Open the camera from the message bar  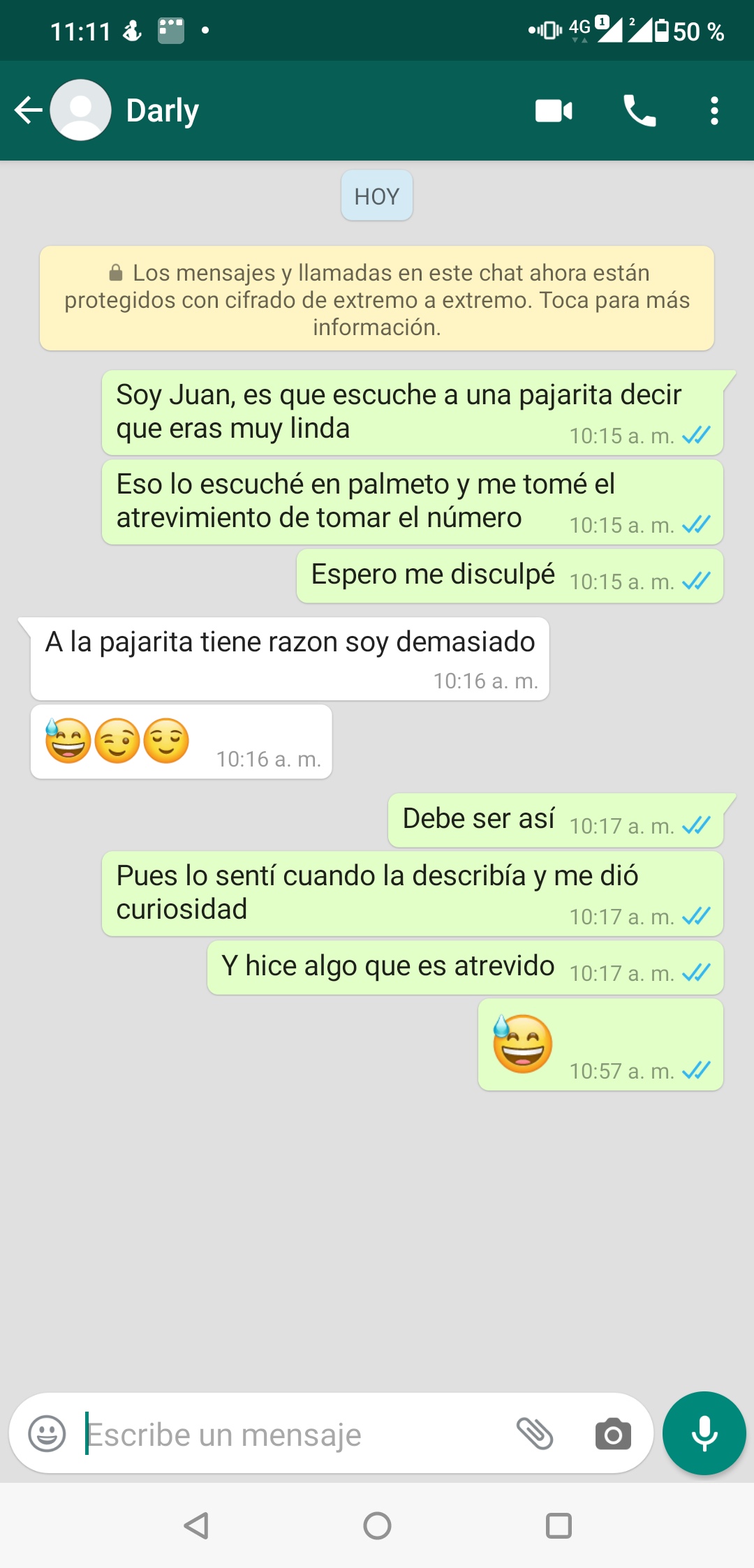[613, 1435]
